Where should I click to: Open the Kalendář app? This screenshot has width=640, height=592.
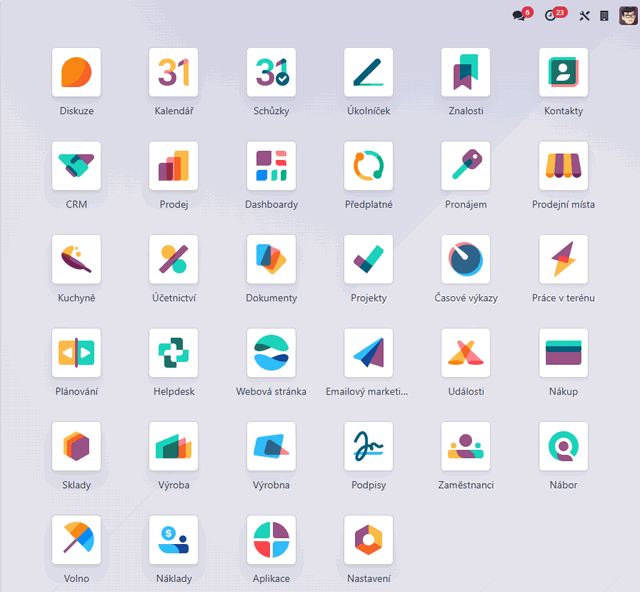(174, 73)
